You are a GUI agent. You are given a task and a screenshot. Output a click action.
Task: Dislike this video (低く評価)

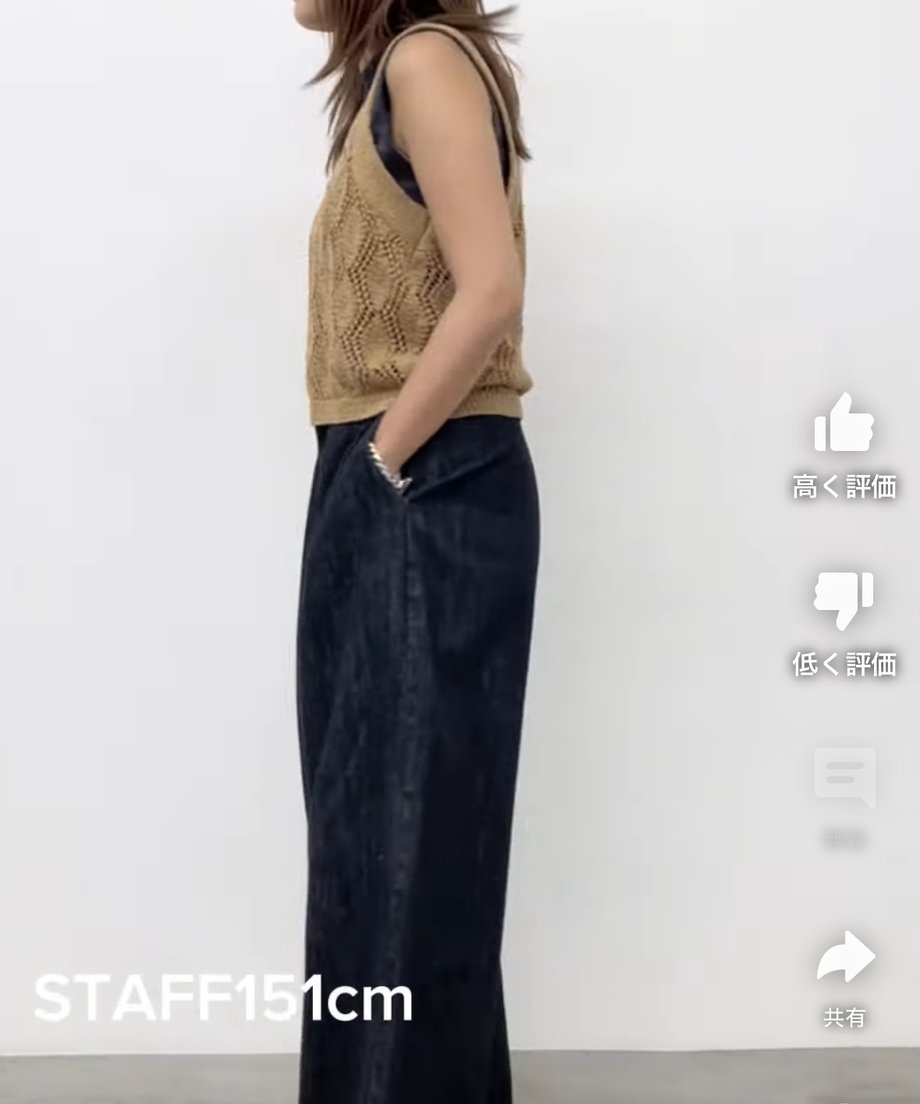(844, 600)
